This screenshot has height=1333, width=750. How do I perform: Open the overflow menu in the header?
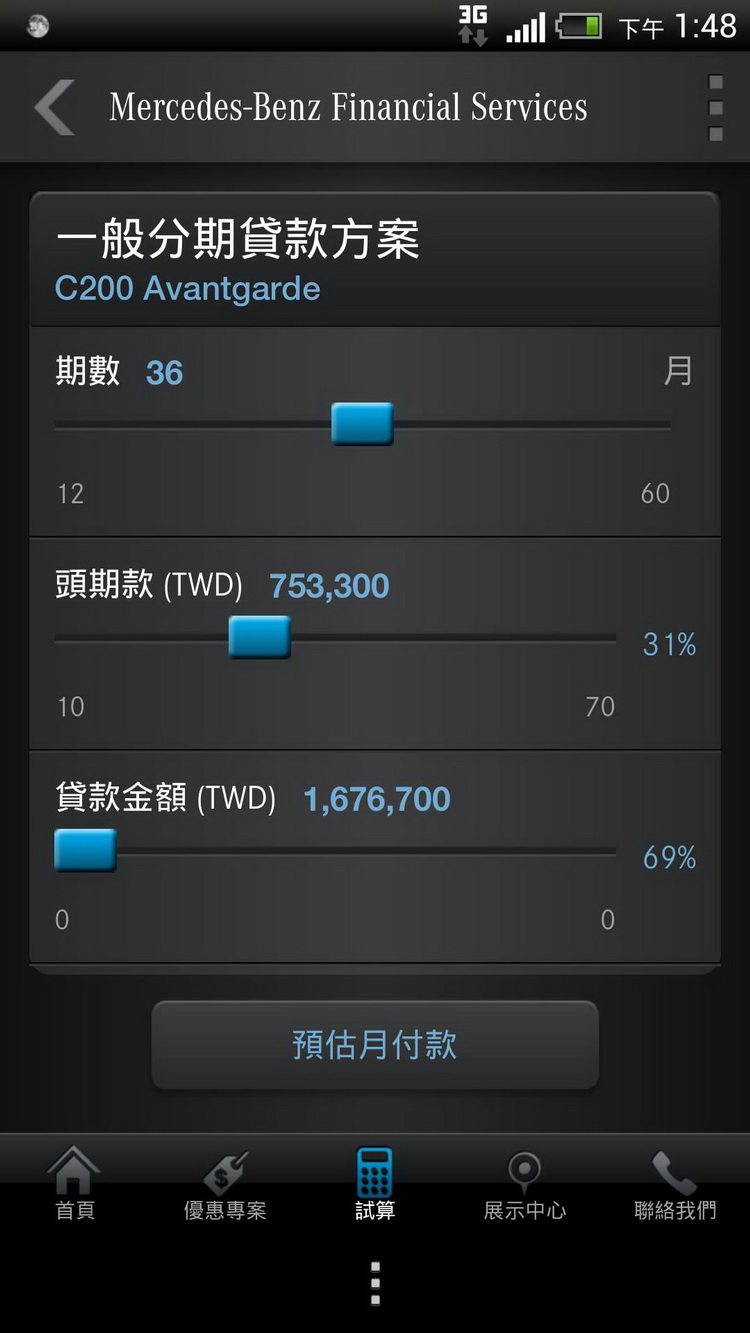click(x=715, y=108)
